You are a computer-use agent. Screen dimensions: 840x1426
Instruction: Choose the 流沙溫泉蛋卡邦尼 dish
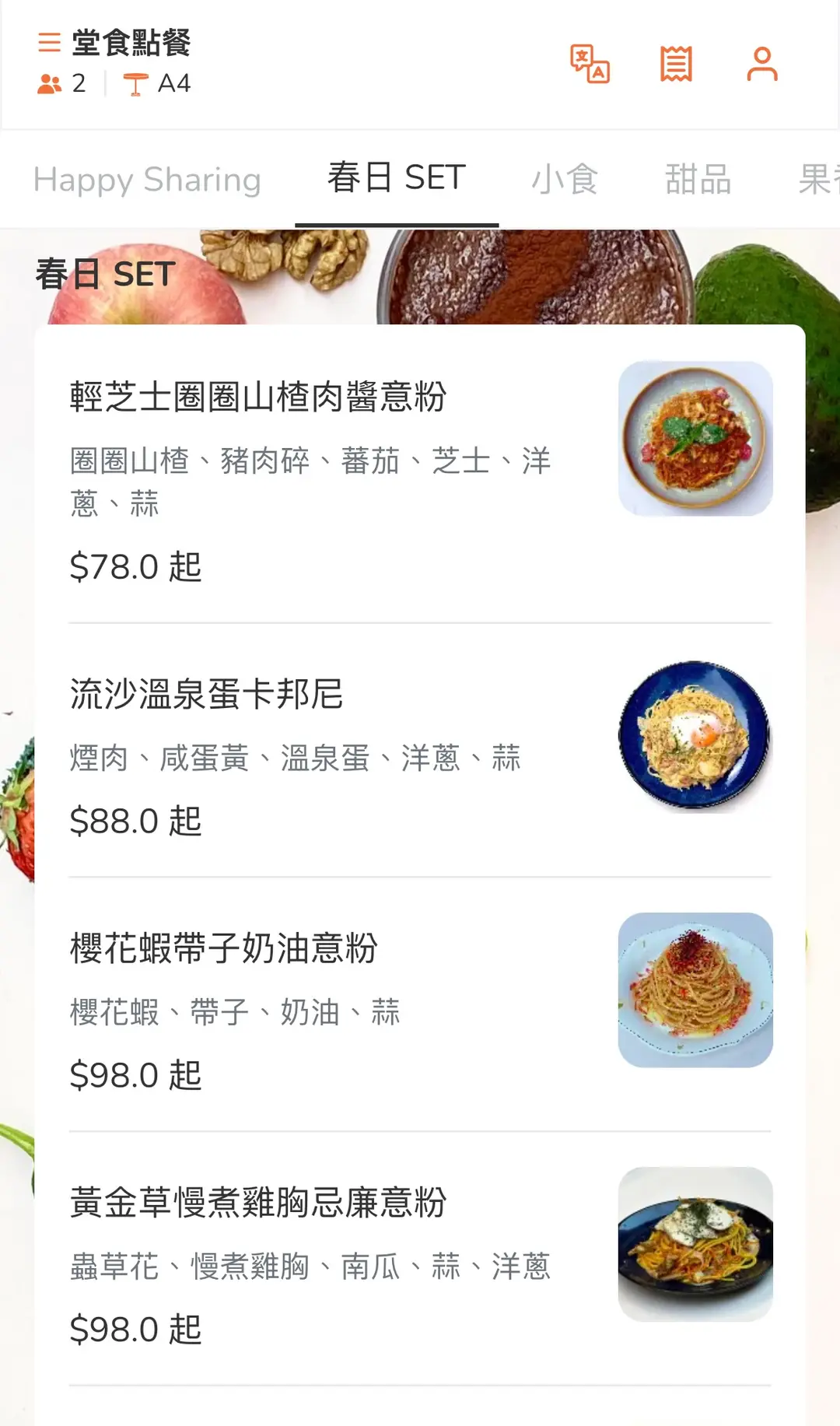[420, 751]
